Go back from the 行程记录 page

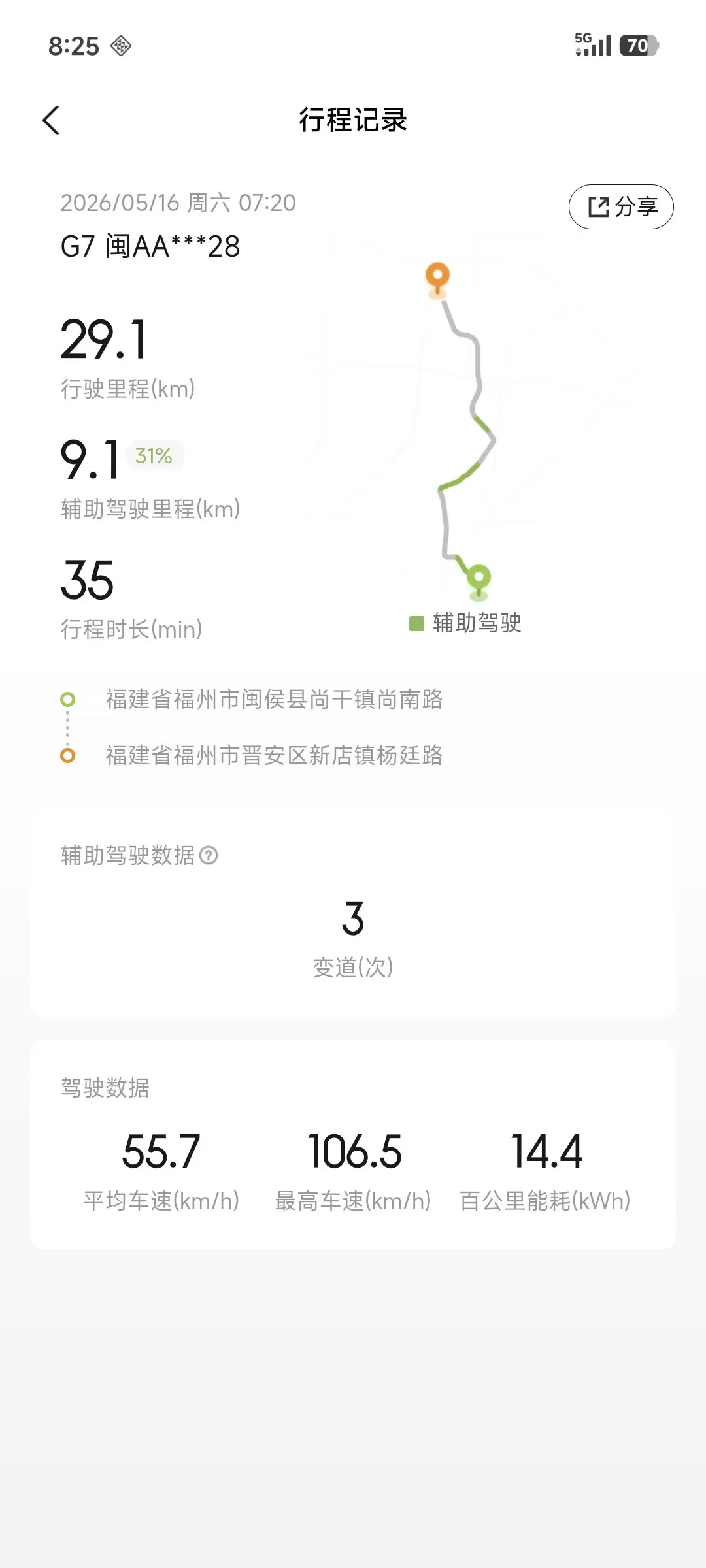pos(51,120)
